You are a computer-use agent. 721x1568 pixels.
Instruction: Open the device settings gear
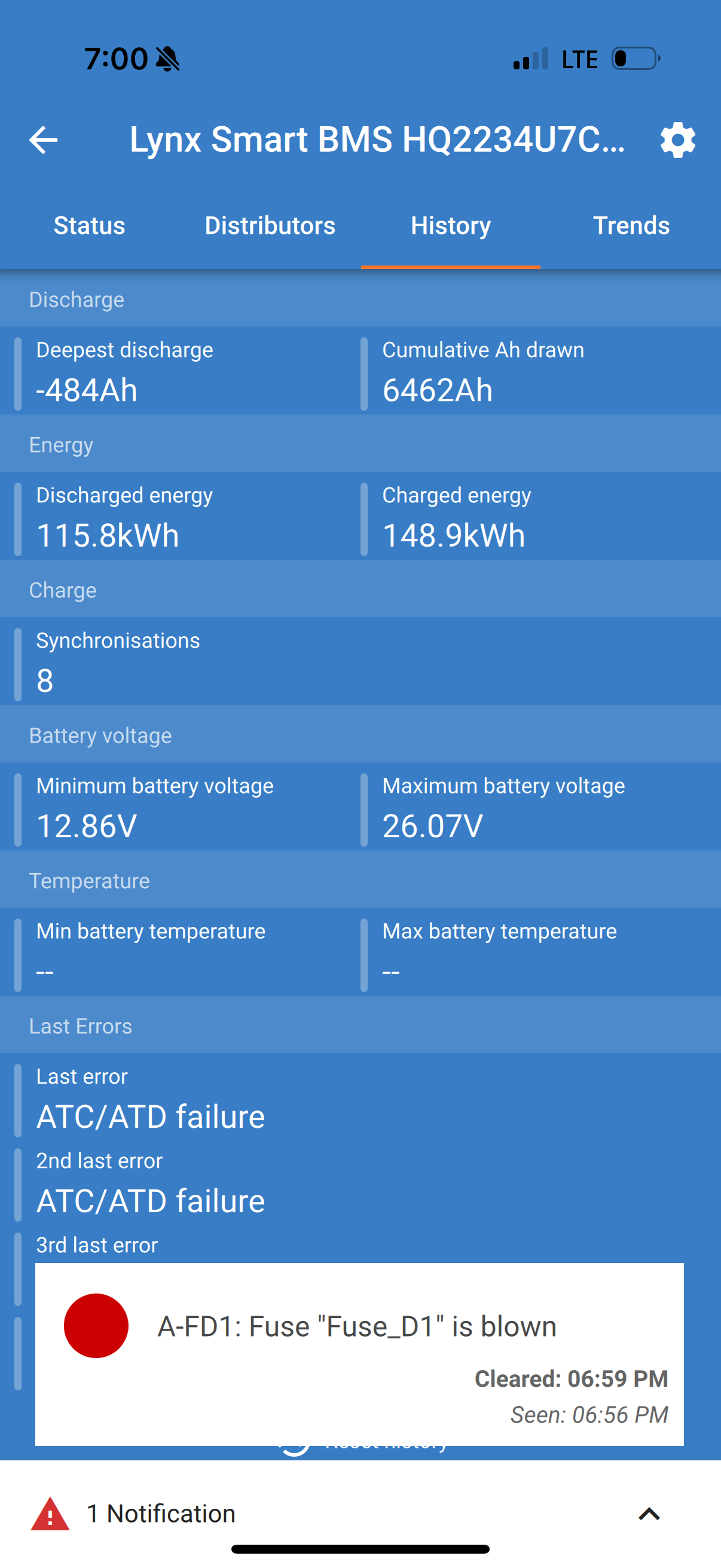(x=677, y=140)
